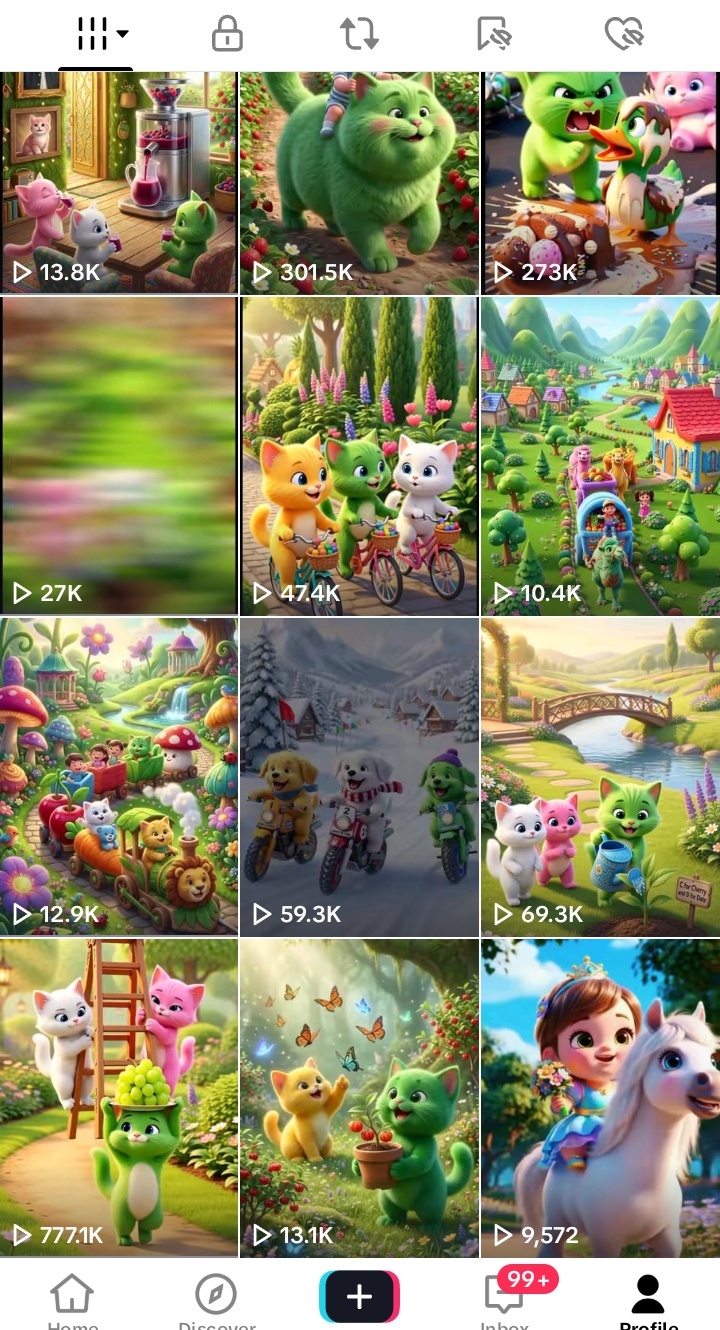Open the butterflies video with 13.1K views
Screen dimensions: 720x1330
click(359, 1098)
